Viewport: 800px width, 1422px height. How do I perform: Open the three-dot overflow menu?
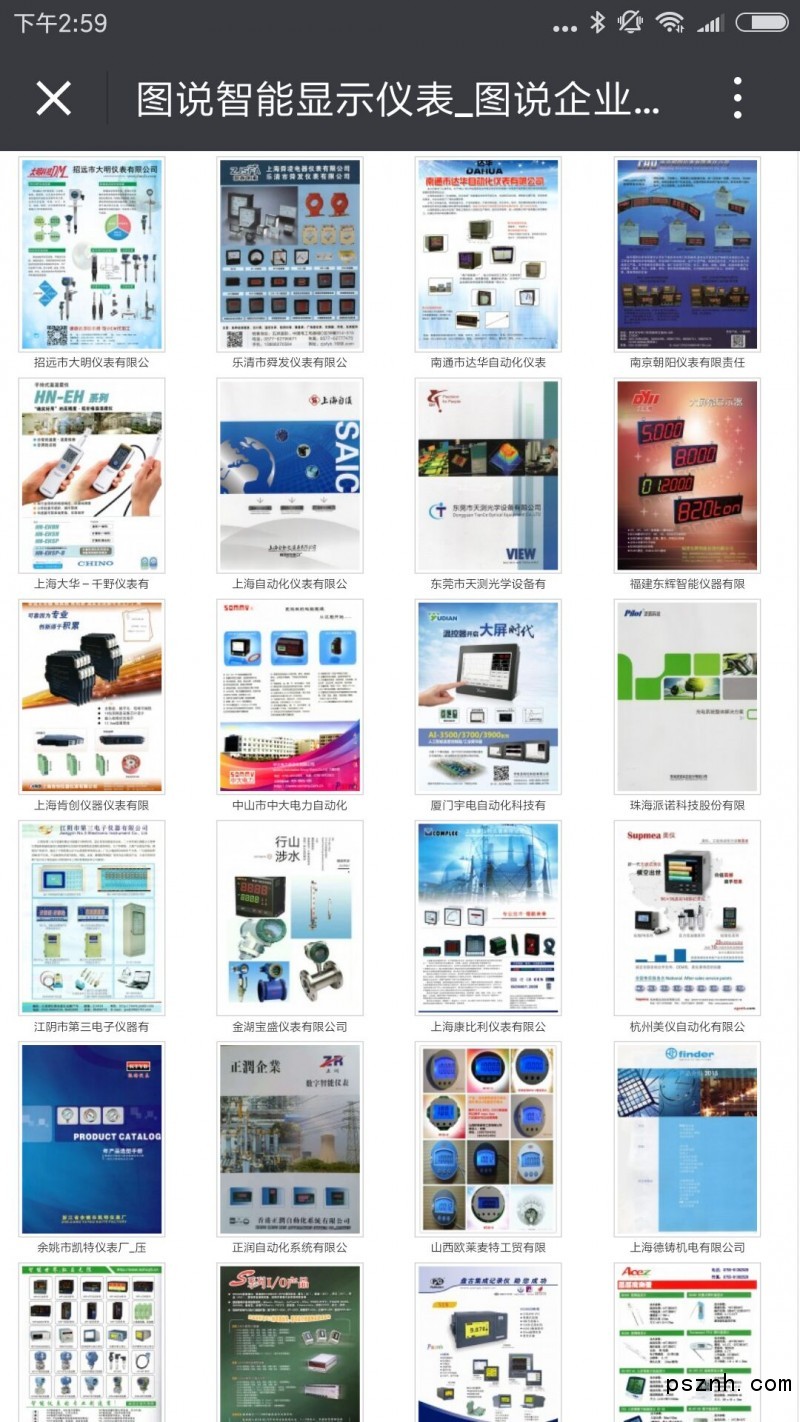click(x=737, y=98)
